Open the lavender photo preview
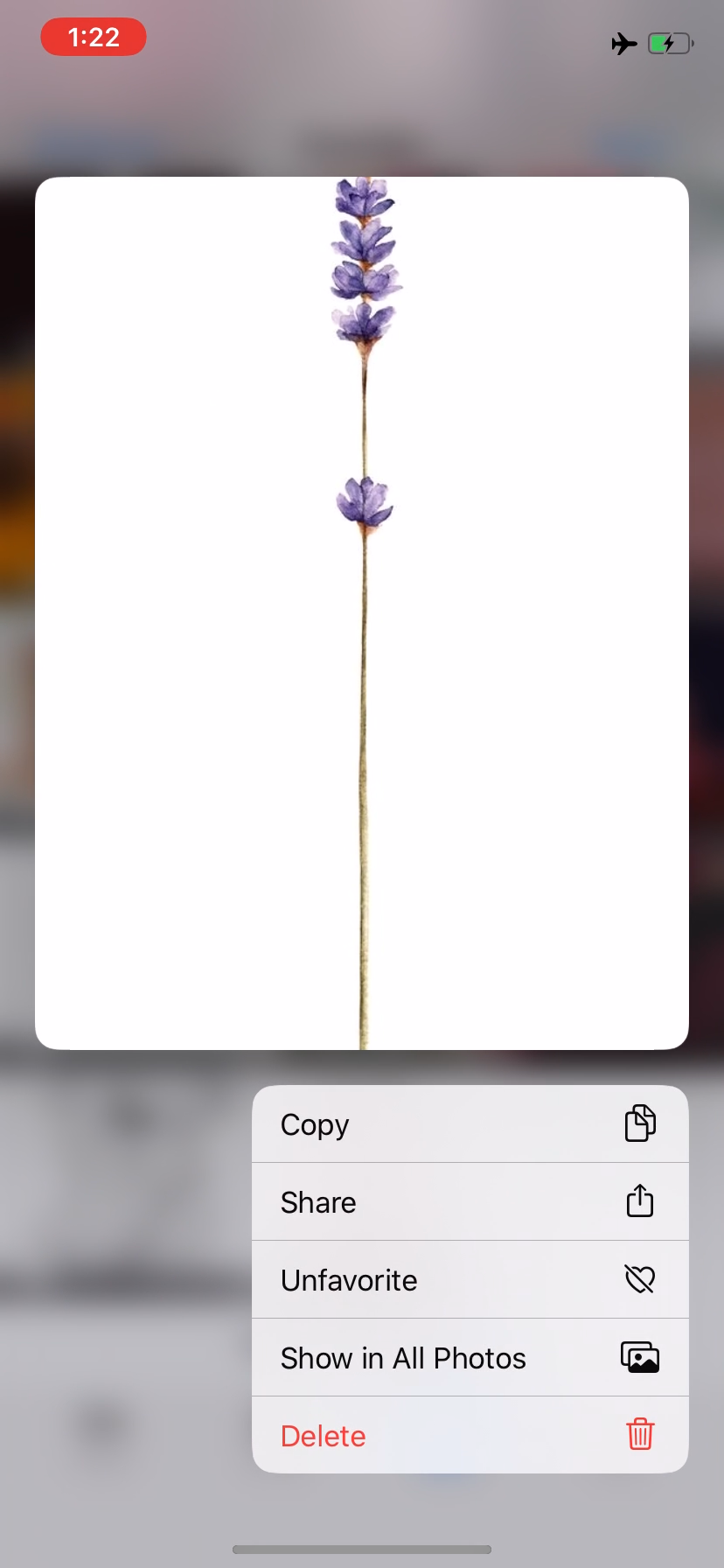Screen dimensions: 724x1568 tap(362, 612)
